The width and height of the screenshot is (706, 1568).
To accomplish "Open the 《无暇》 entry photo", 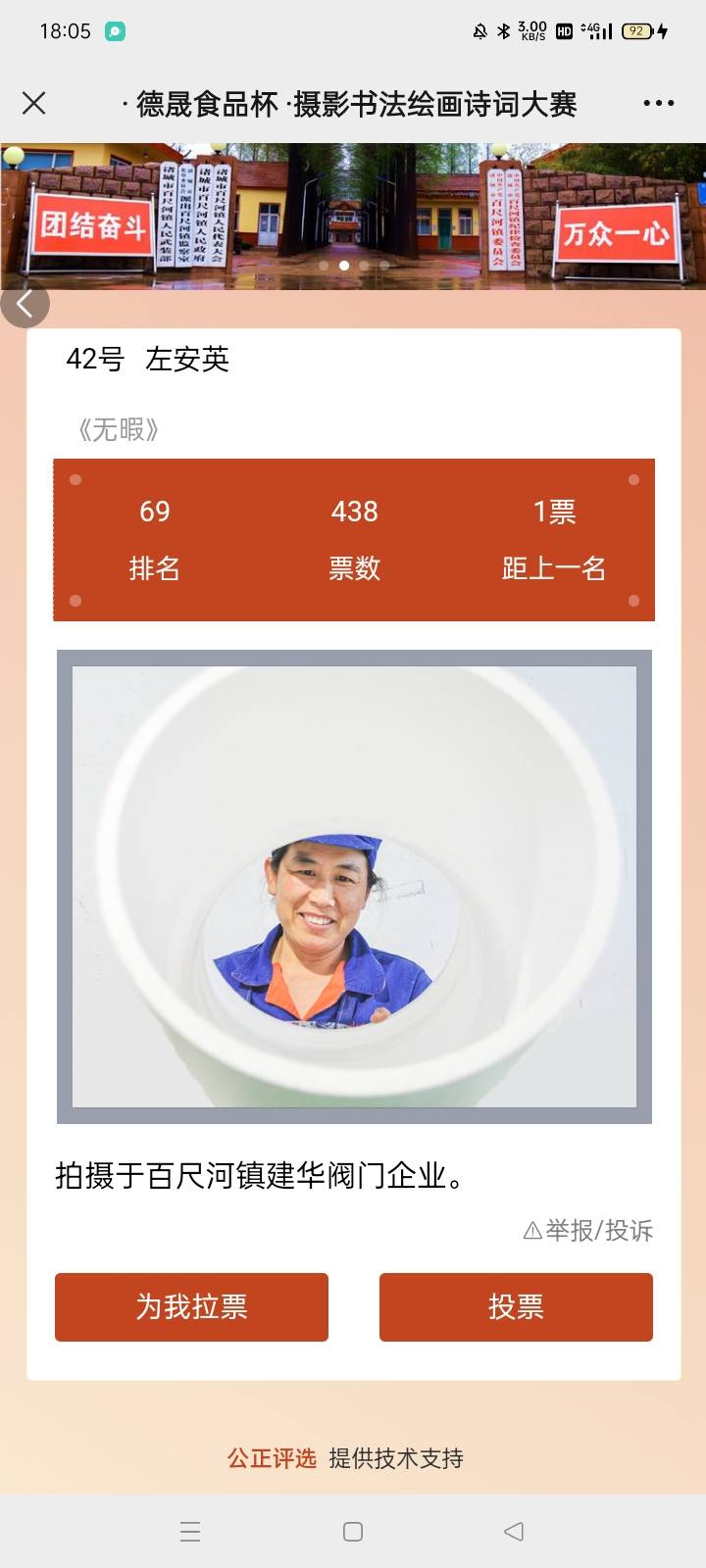I will click(354, 886).
